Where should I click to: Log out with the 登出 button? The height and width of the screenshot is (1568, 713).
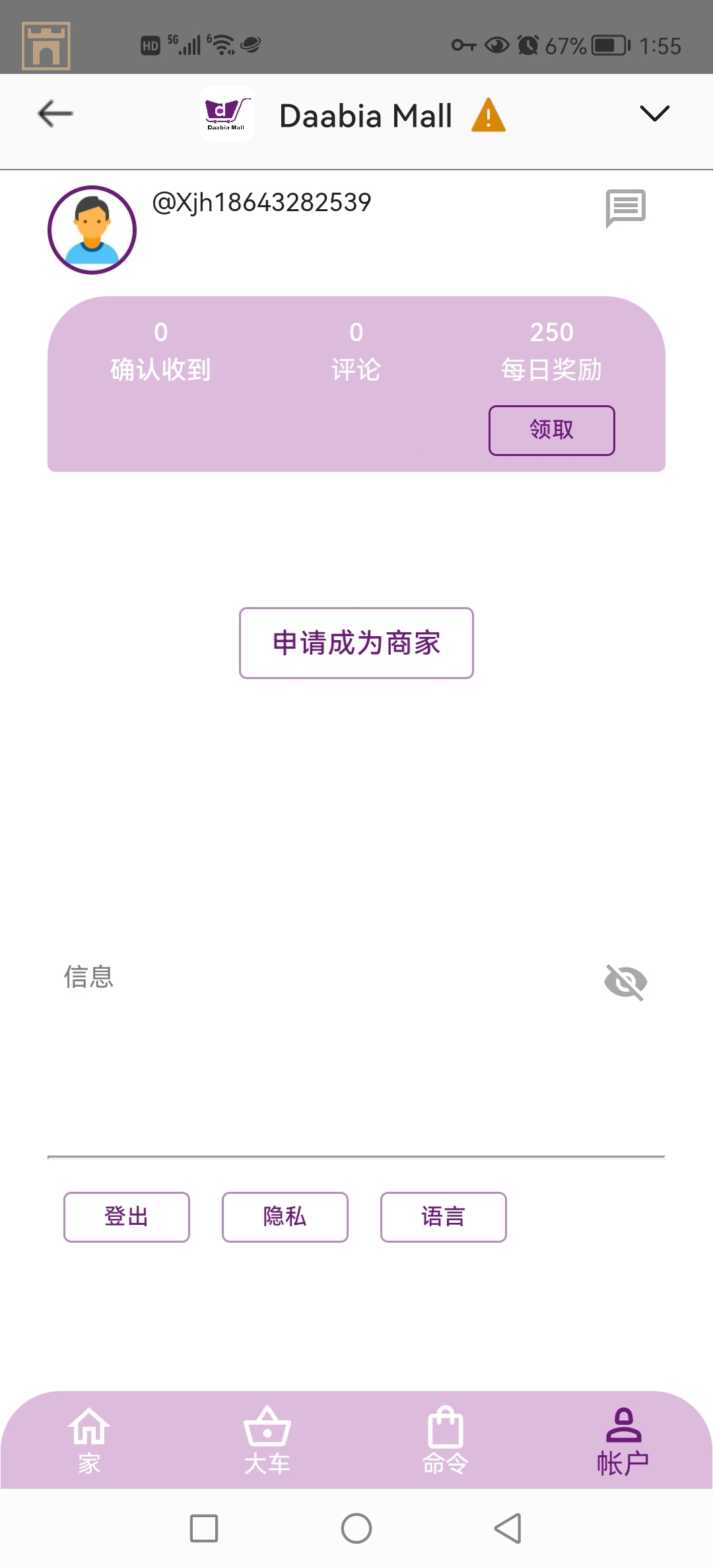(127, 1217)
